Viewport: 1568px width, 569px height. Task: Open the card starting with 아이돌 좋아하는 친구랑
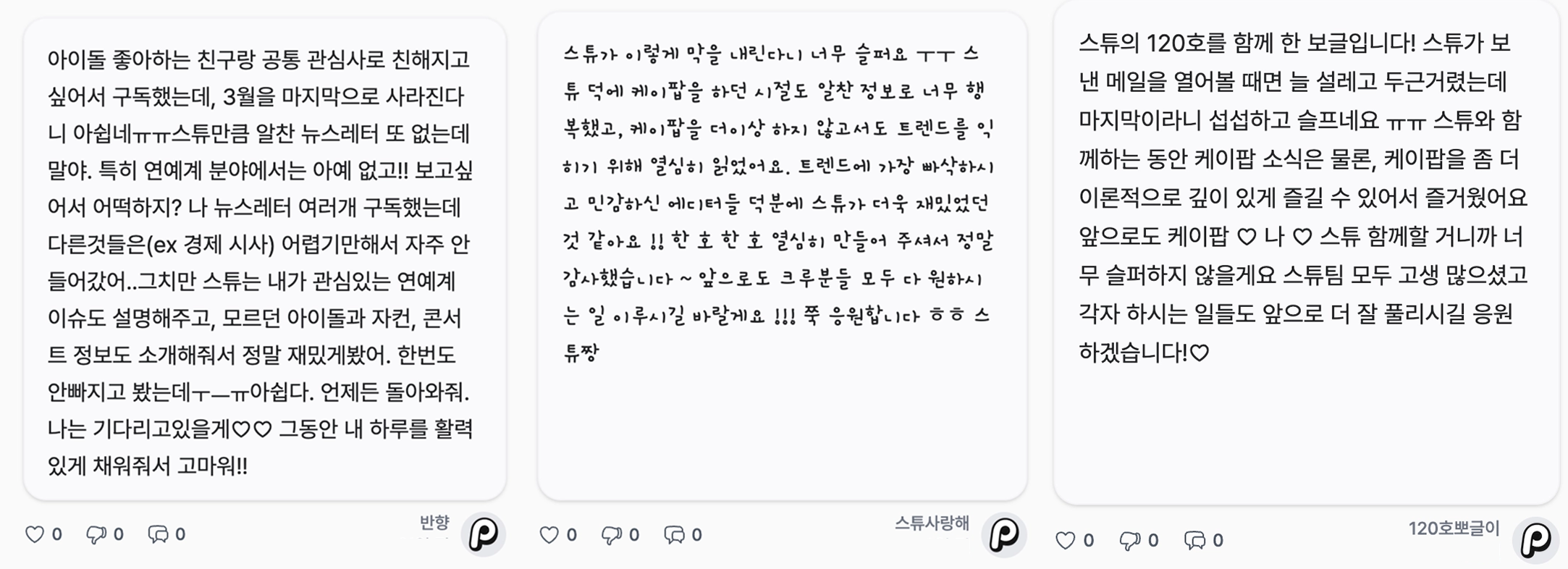pyautogui.click(x=264, y=261)
